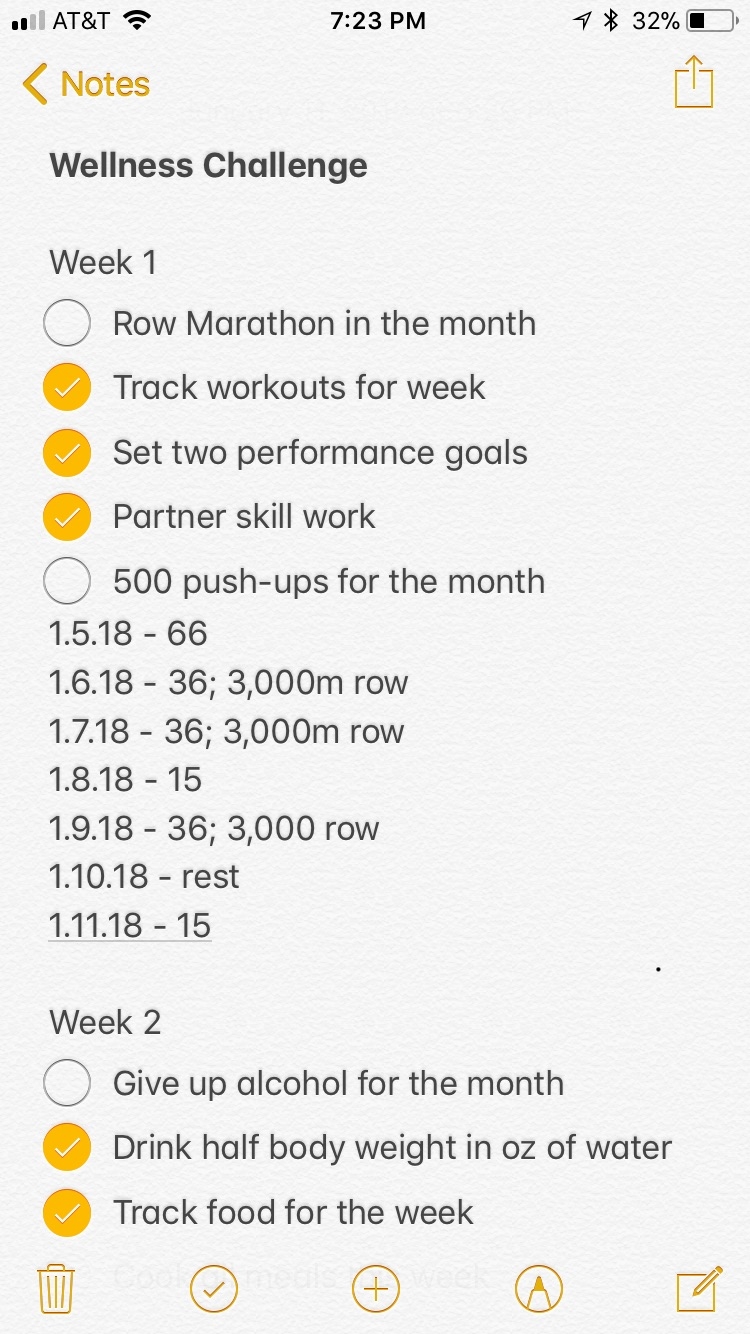The height and width of the screenshot is (1334, 750).
Task: Uncheck Drink half body weight in oz
Action: tap(67, 1148)
